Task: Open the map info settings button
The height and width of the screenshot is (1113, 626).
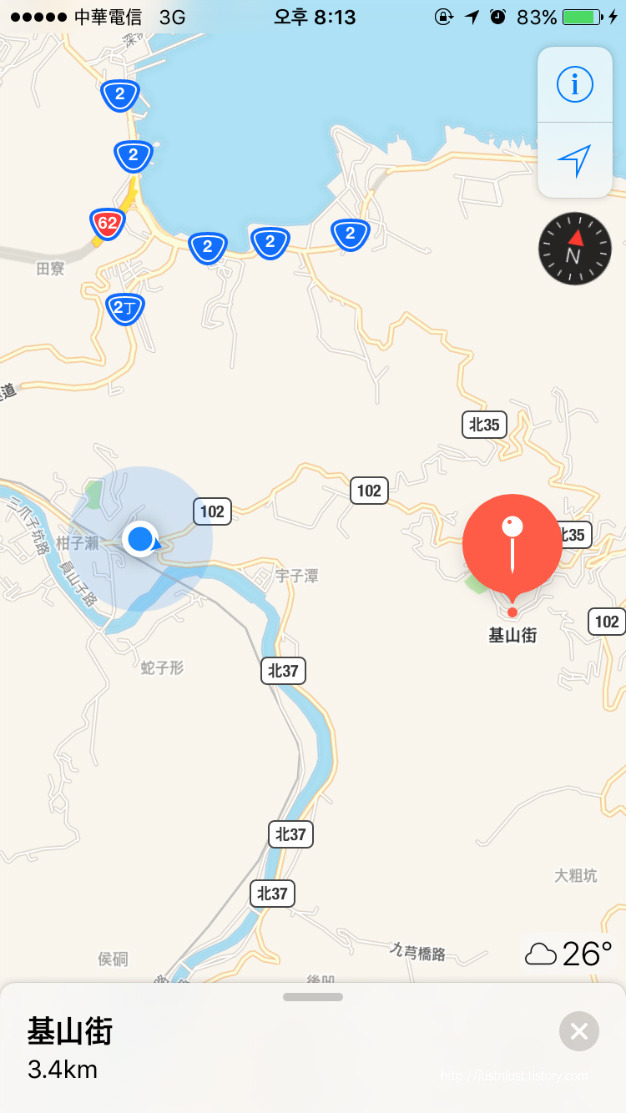Action: [575, 85]
